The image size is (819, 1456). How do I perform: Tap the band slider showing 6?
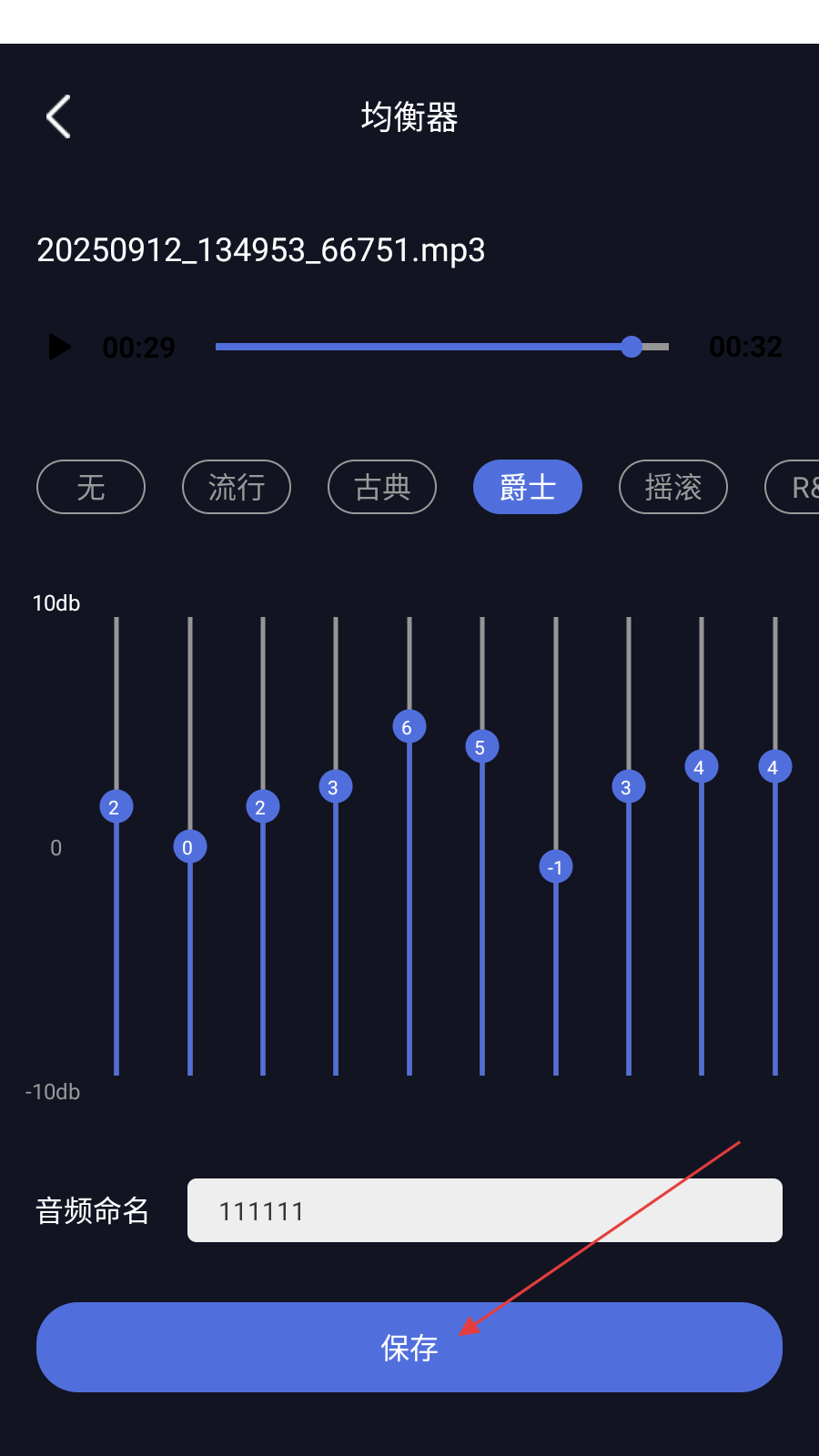coord(409,727)
